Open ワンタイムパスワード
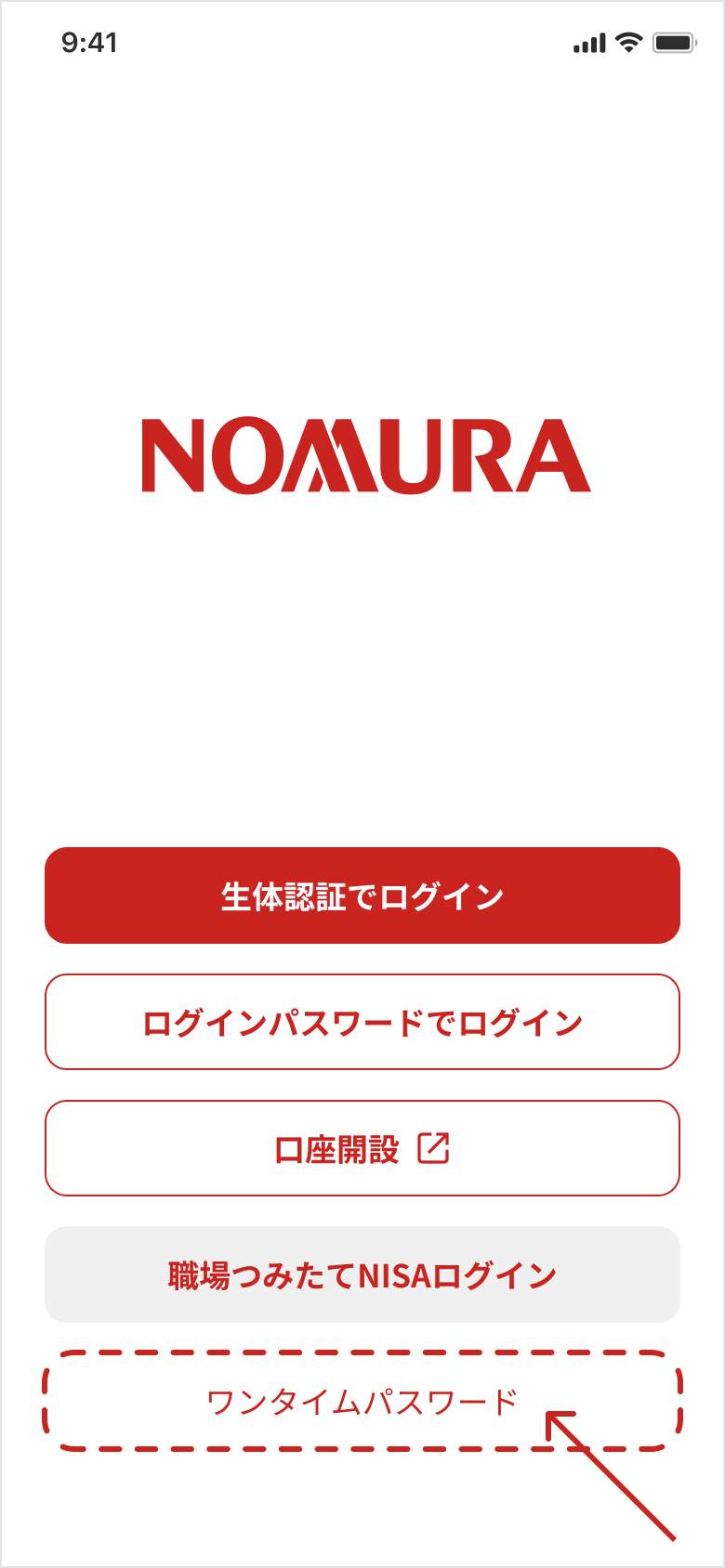This screenshot has width=725, height=1568. [362, 1401]
